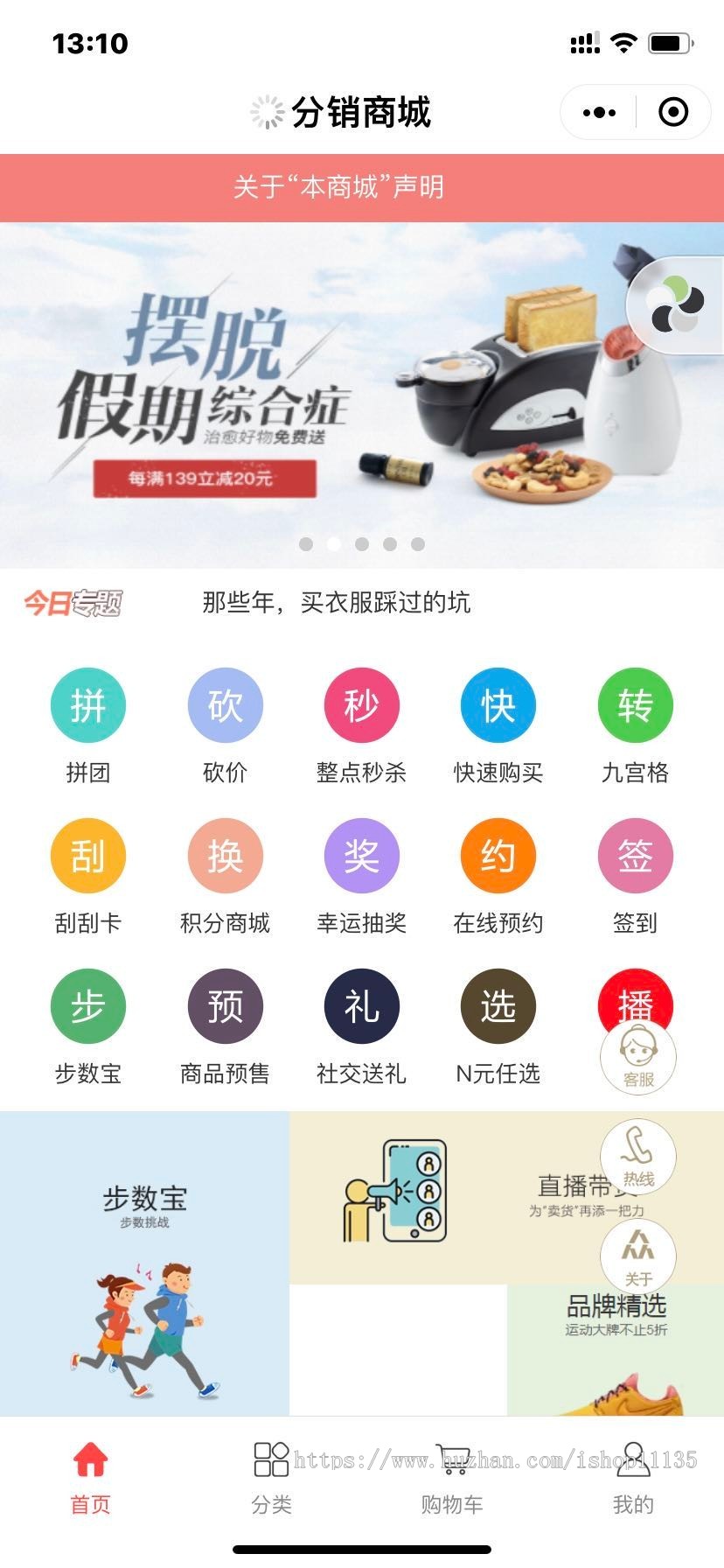Open the 关于"本商城"声明 notice banner
The width and height of the screenshot is (724, 1568).
pos(339,187)
